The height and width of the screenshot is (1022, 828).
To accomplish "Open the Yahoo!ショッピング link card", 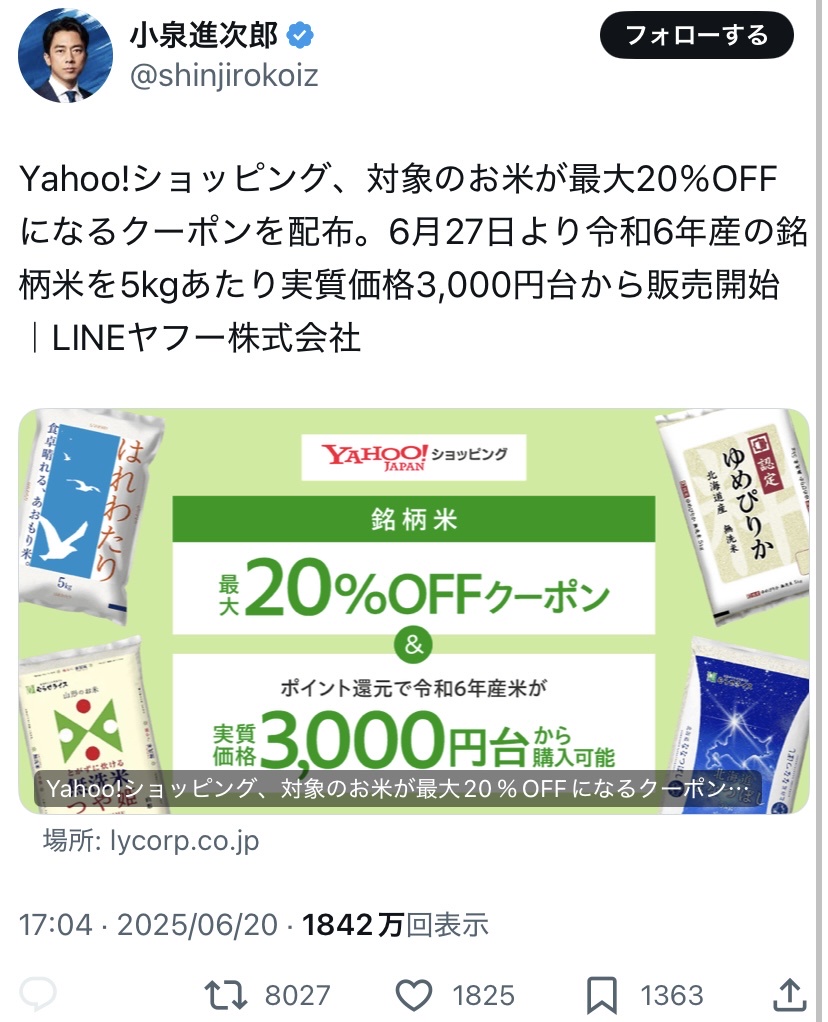I will pos(414,610).
